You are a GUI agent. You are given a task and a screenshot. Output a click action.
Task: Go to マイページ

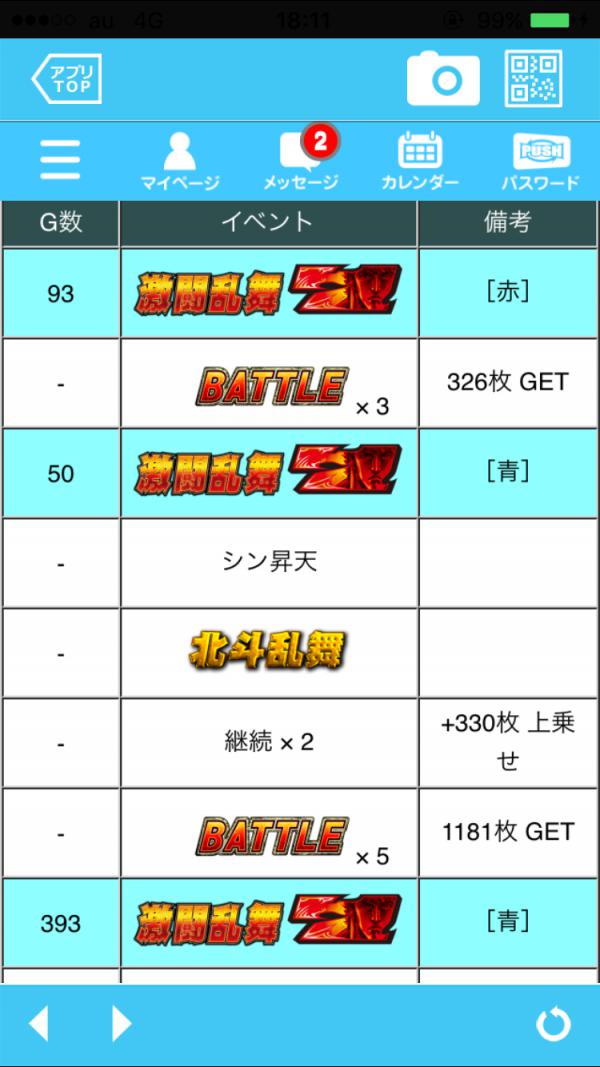[x=180, y=162]
